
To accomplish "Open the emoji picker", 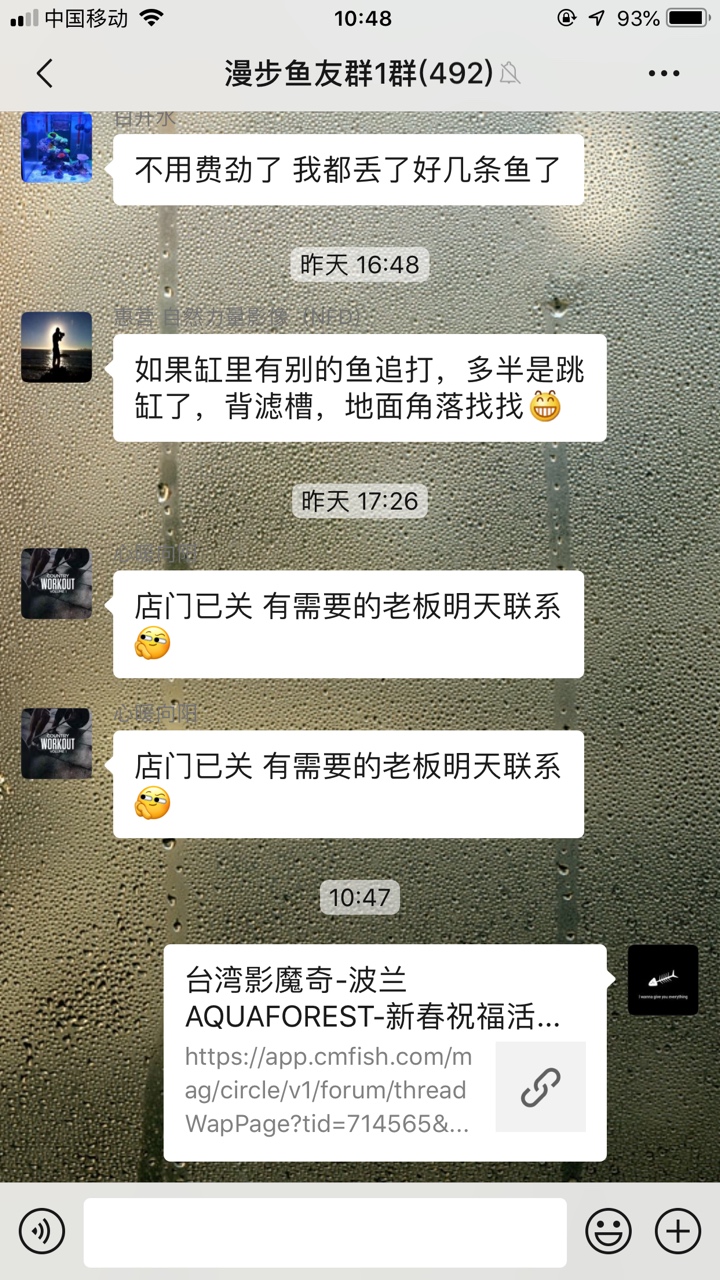I will click(x=608, y=1229).
